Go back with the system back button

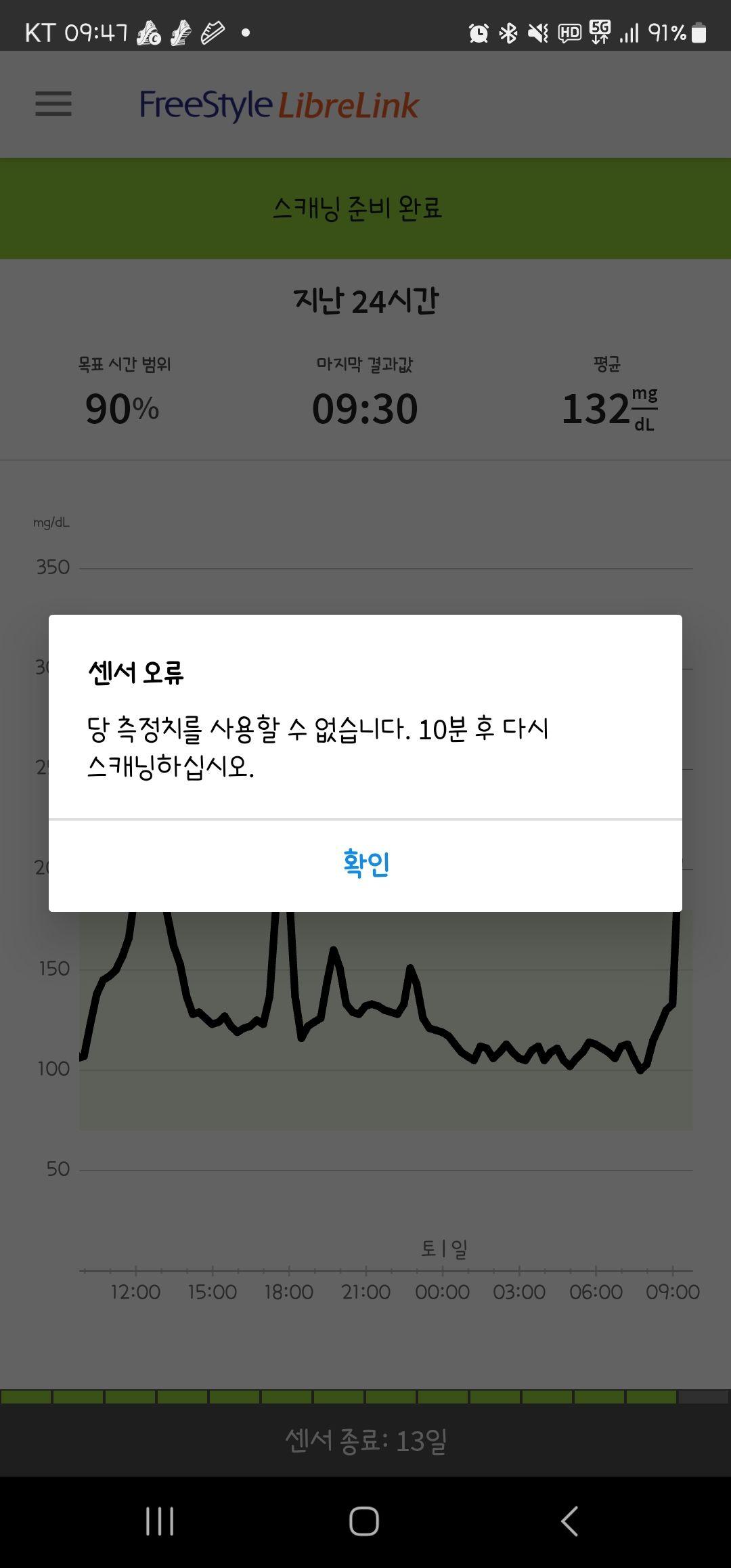(569, 1521)
